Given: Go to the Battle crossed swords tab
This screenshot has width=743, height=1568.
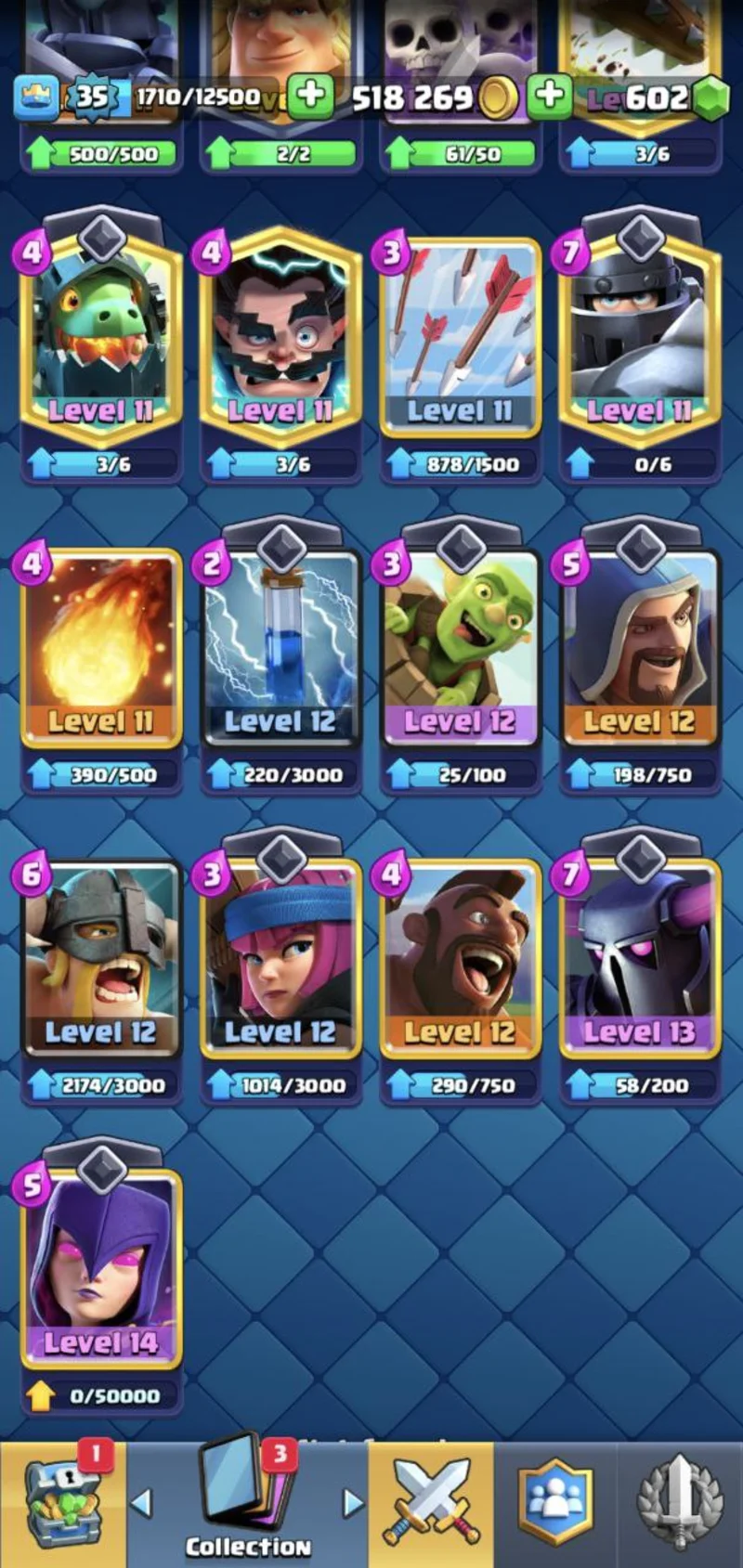Looking at the screenshot, I should coord(431,1504).
